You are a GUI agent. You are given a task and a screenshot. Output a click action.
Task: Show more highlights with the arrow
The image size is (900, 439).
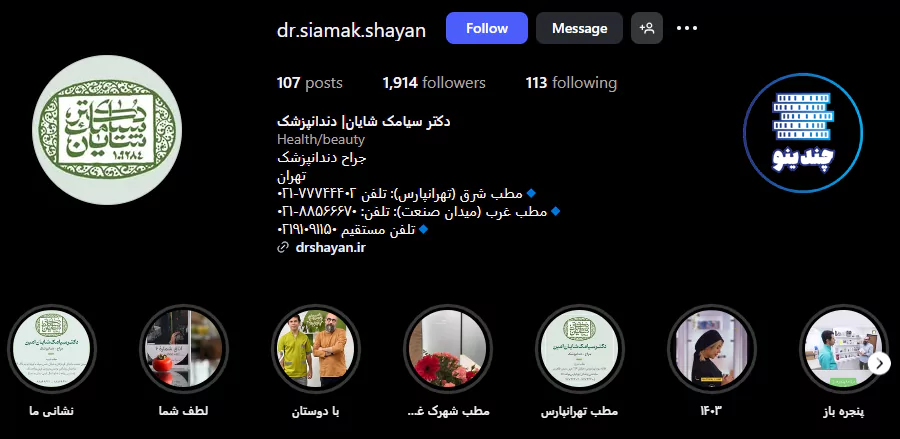coord(879,363)
